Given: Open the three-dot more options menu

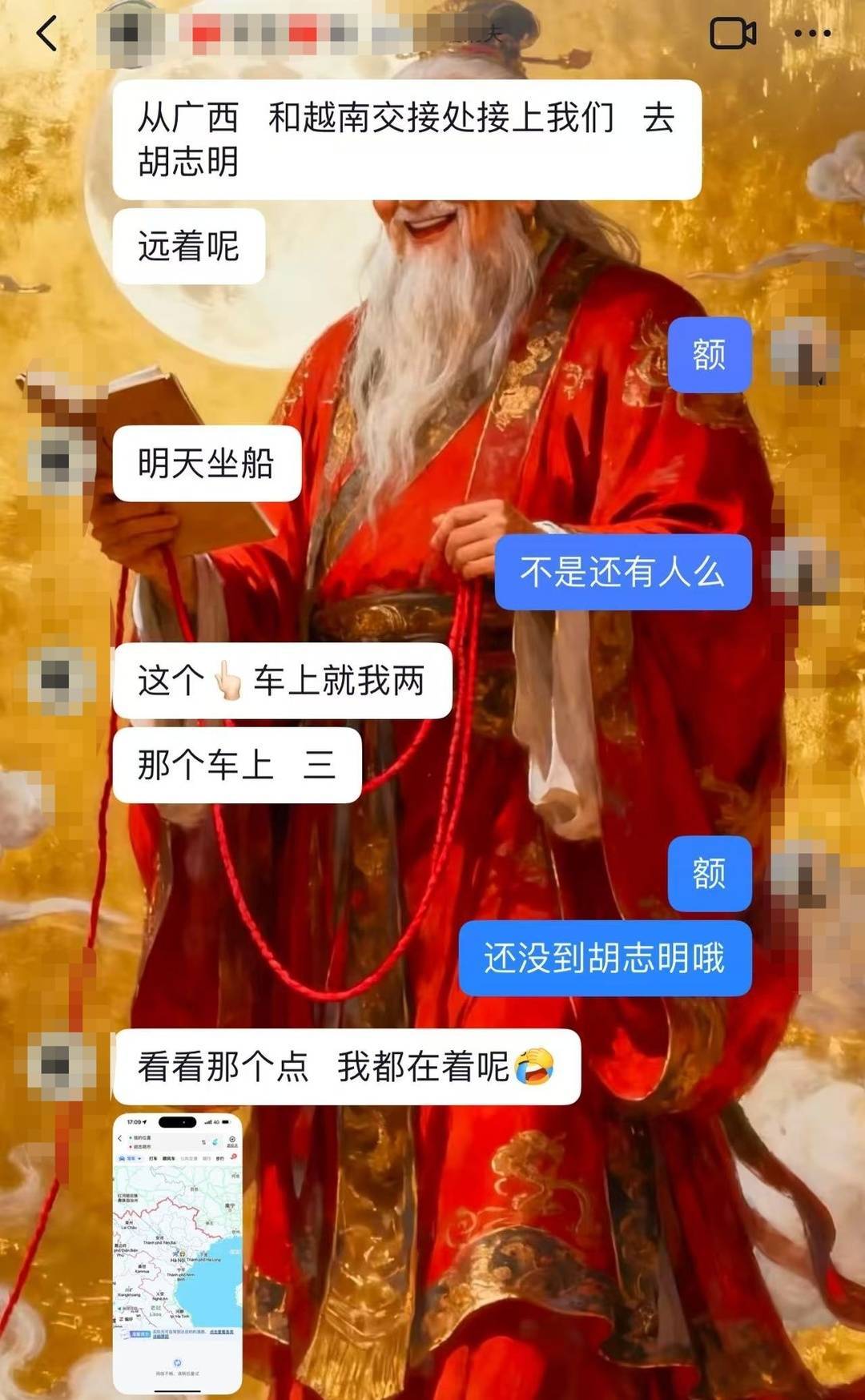Looking at the screenshot, I should click(x=811, y=34).
